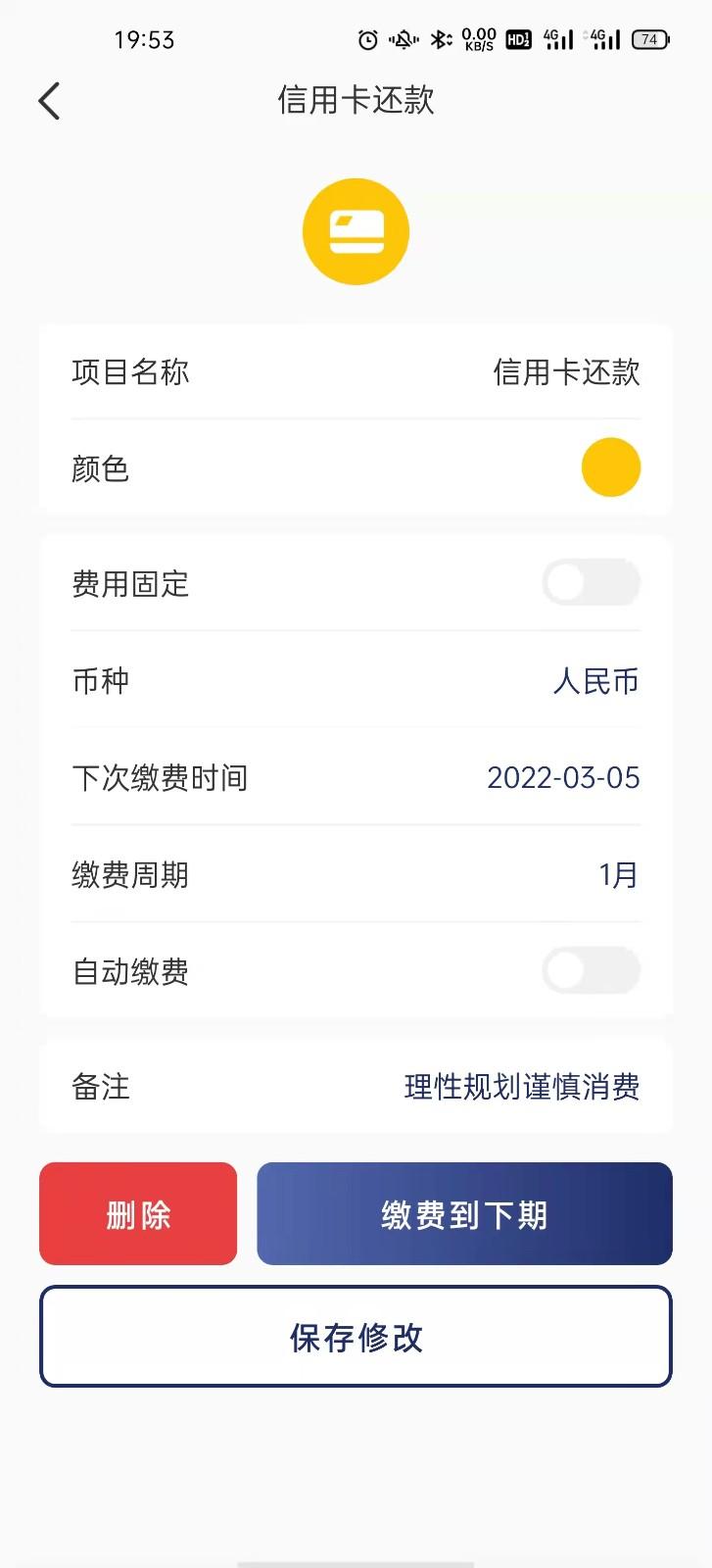The height and width of the screenshot is (1568, 712).
Task: Tap the 项目名称 project name row
Action: (356, 372)
